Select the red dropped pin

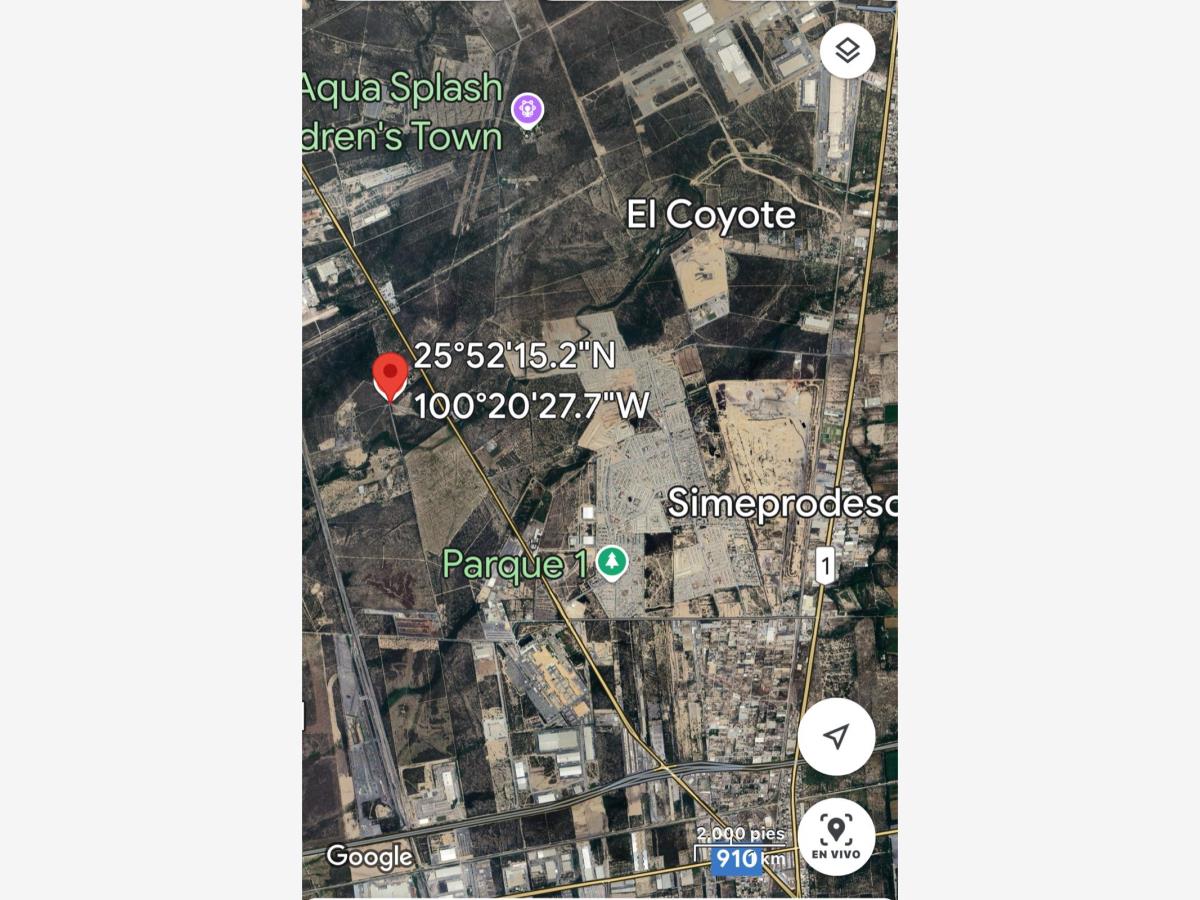tap(390, 378)
